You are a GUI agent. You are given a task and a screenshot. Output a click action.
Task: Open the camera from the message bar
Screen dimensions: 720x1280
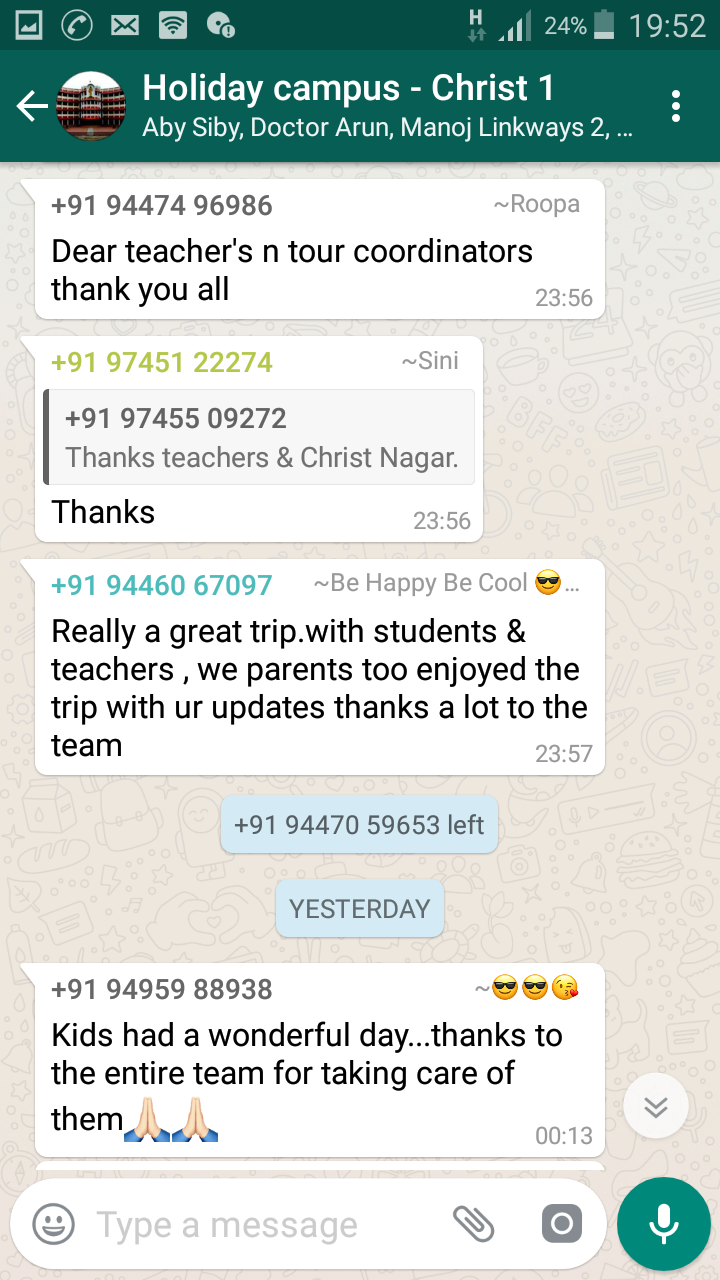coord(561,1224)
